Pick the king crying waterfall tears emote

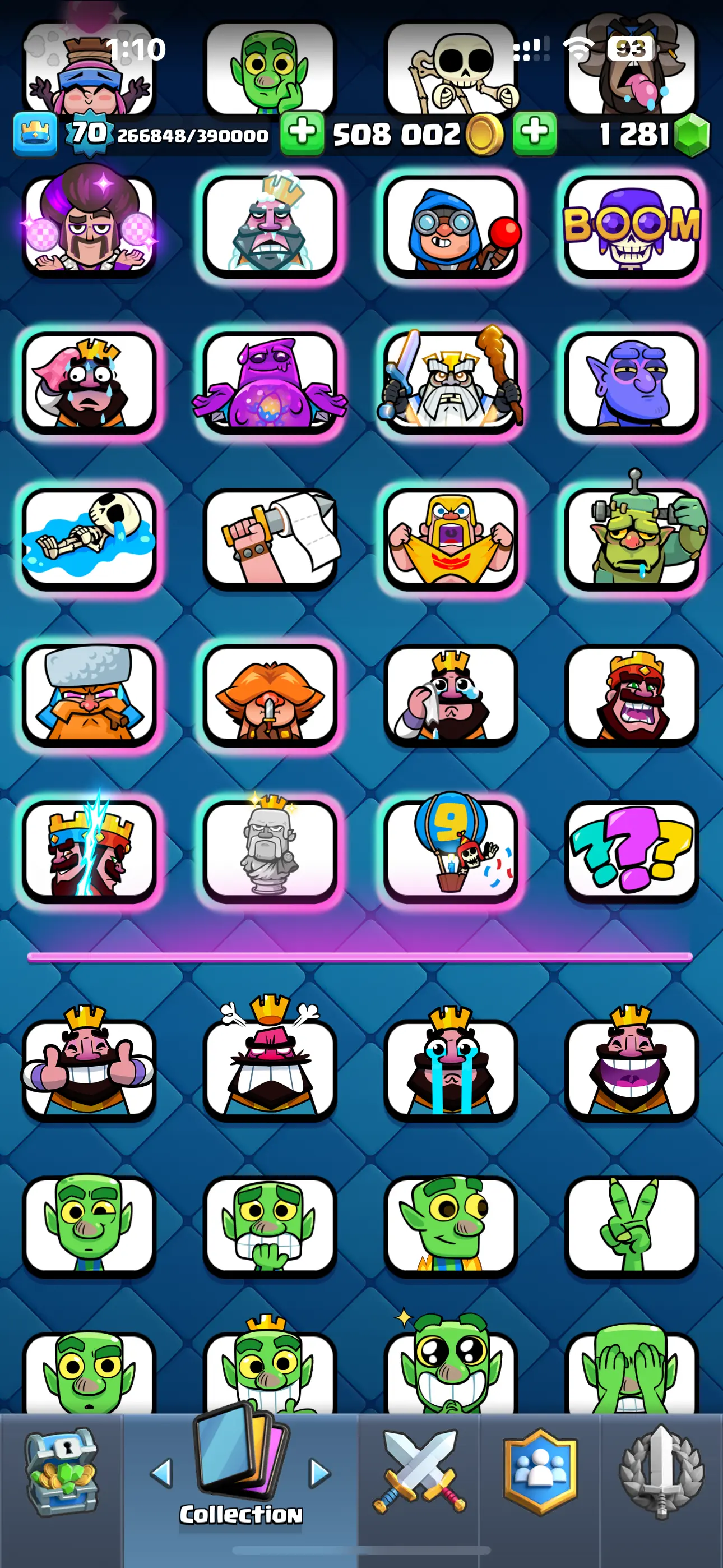pyautogui.click(x=451, y=1069)
